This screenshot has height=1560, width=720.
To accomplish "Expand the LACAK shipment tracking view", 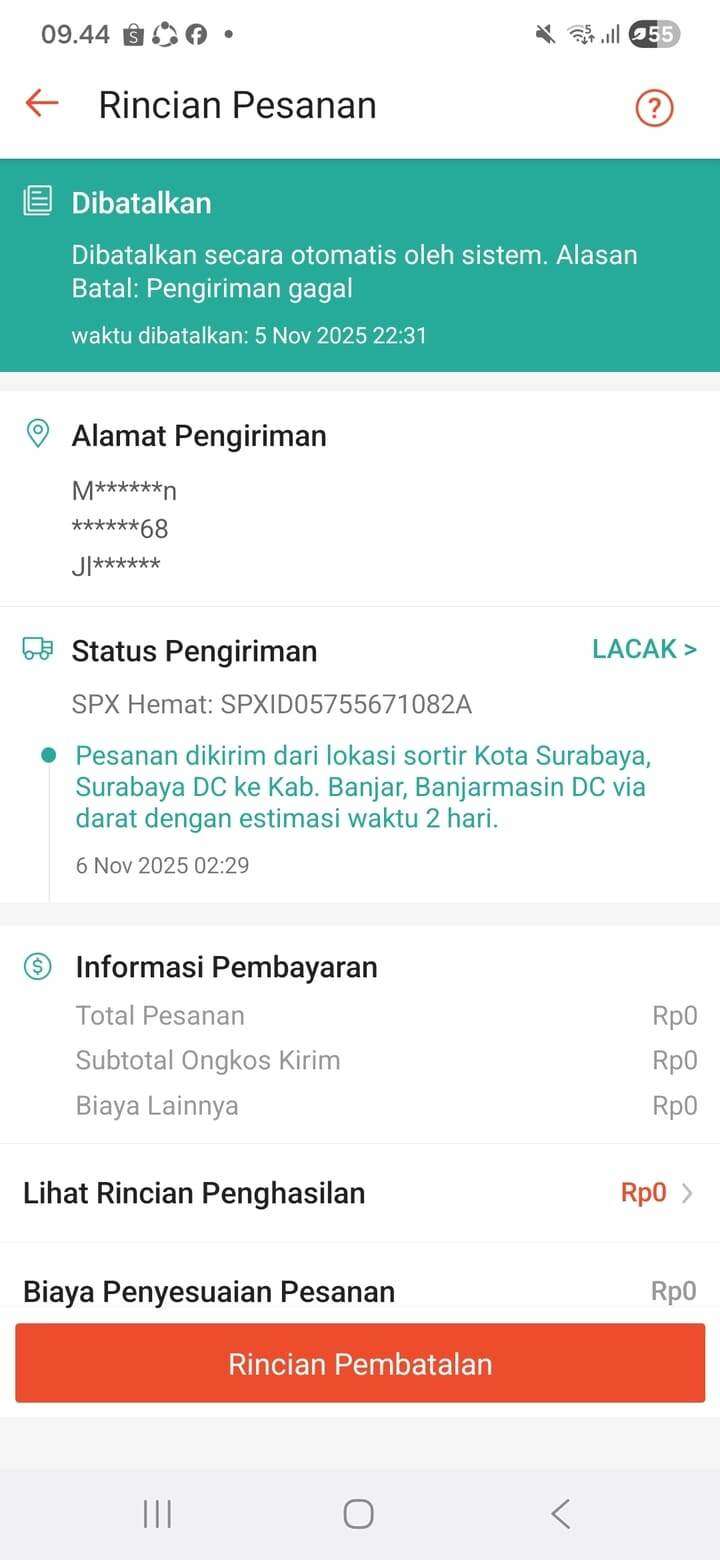I will tap(644, 648).
